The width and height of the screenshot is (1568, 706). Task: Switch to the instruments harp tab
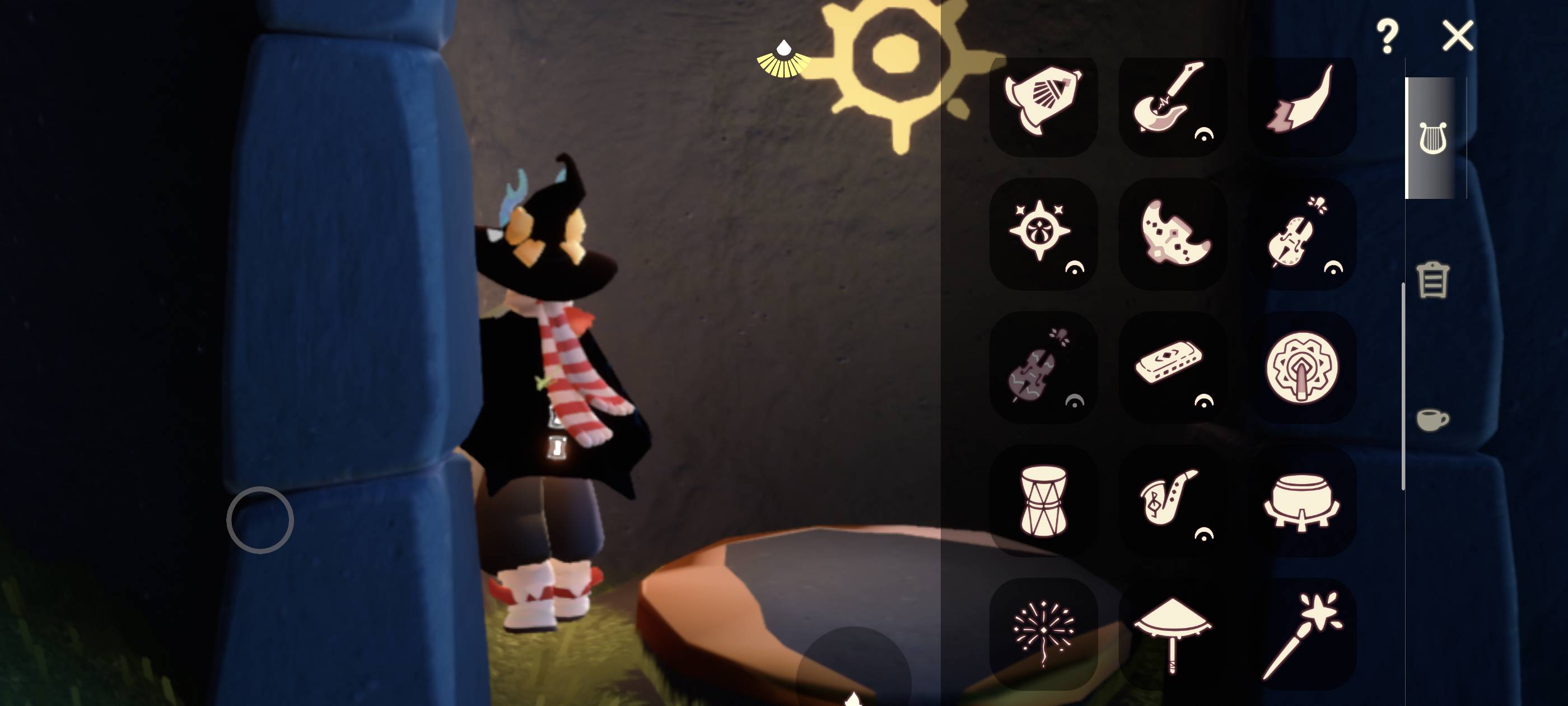1432,138
